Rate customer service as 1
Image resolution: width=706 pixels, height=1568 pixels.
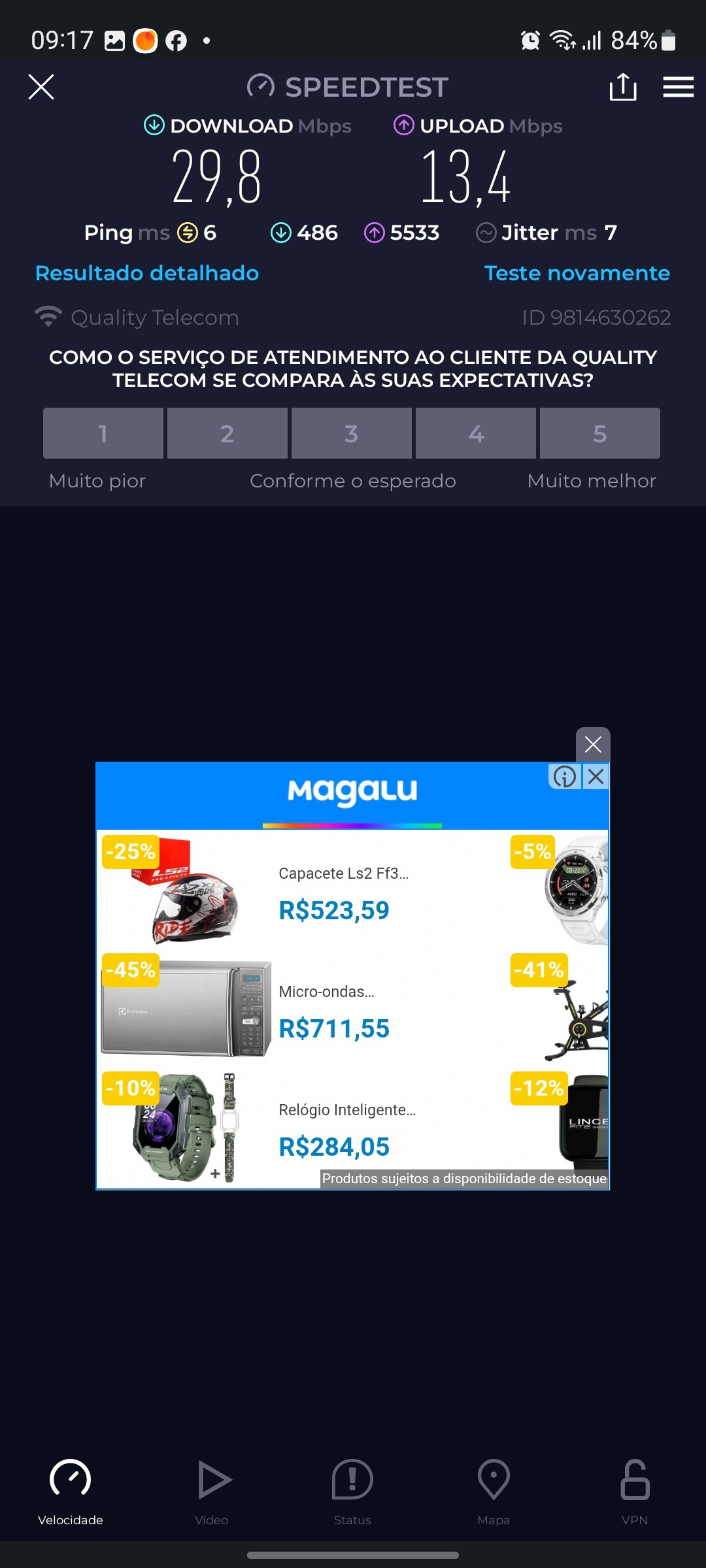tap(103, 433)
